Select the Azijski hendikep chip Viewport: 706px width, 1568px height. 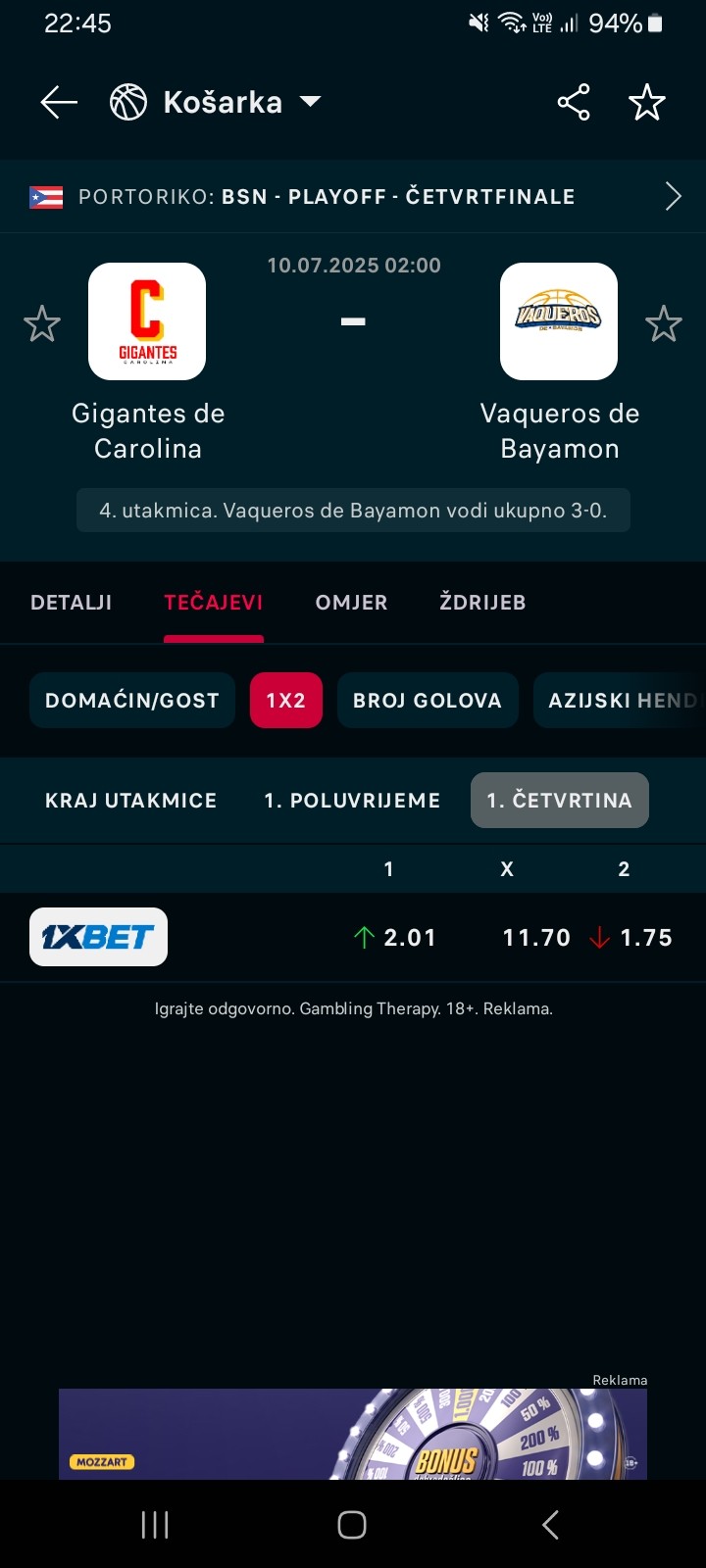(620, 701)
